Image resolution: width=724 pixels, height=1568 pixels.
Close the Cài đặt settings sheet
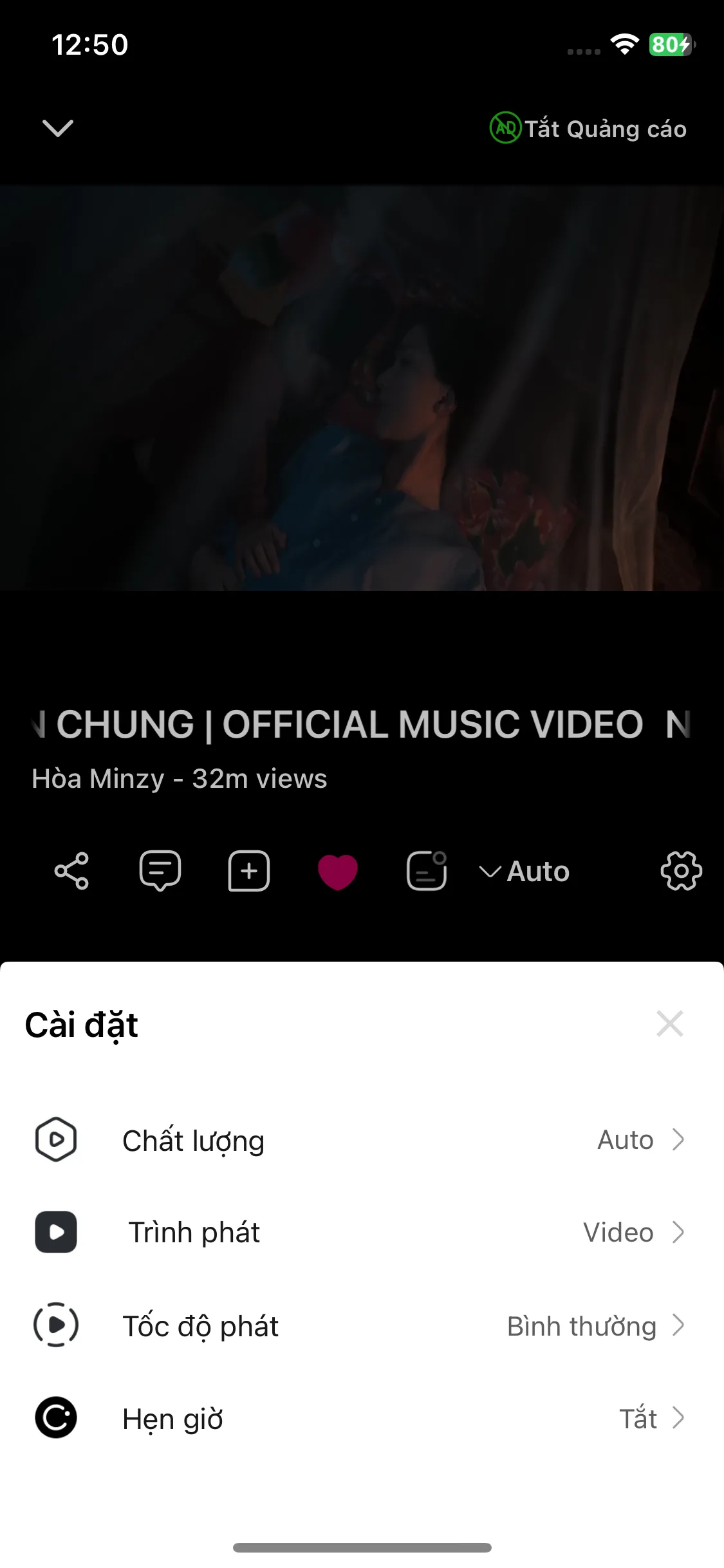click(669, 1023)
